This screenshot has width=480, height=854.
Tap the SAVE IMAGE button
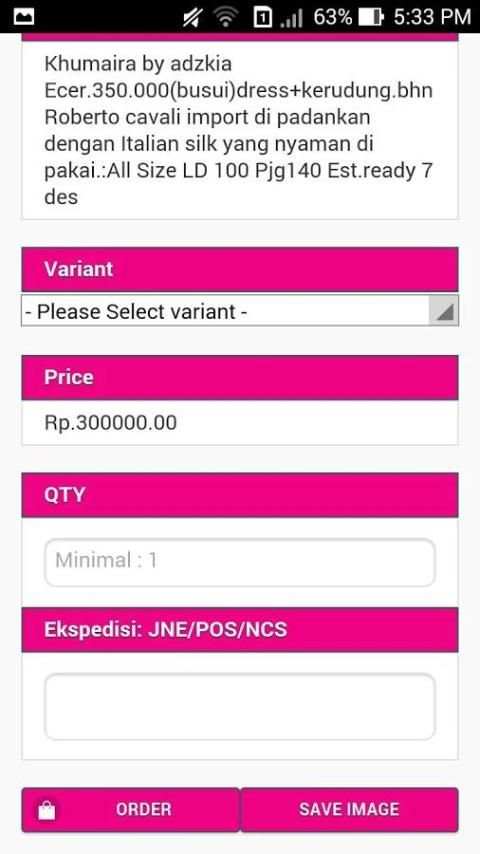click(349, 809)
